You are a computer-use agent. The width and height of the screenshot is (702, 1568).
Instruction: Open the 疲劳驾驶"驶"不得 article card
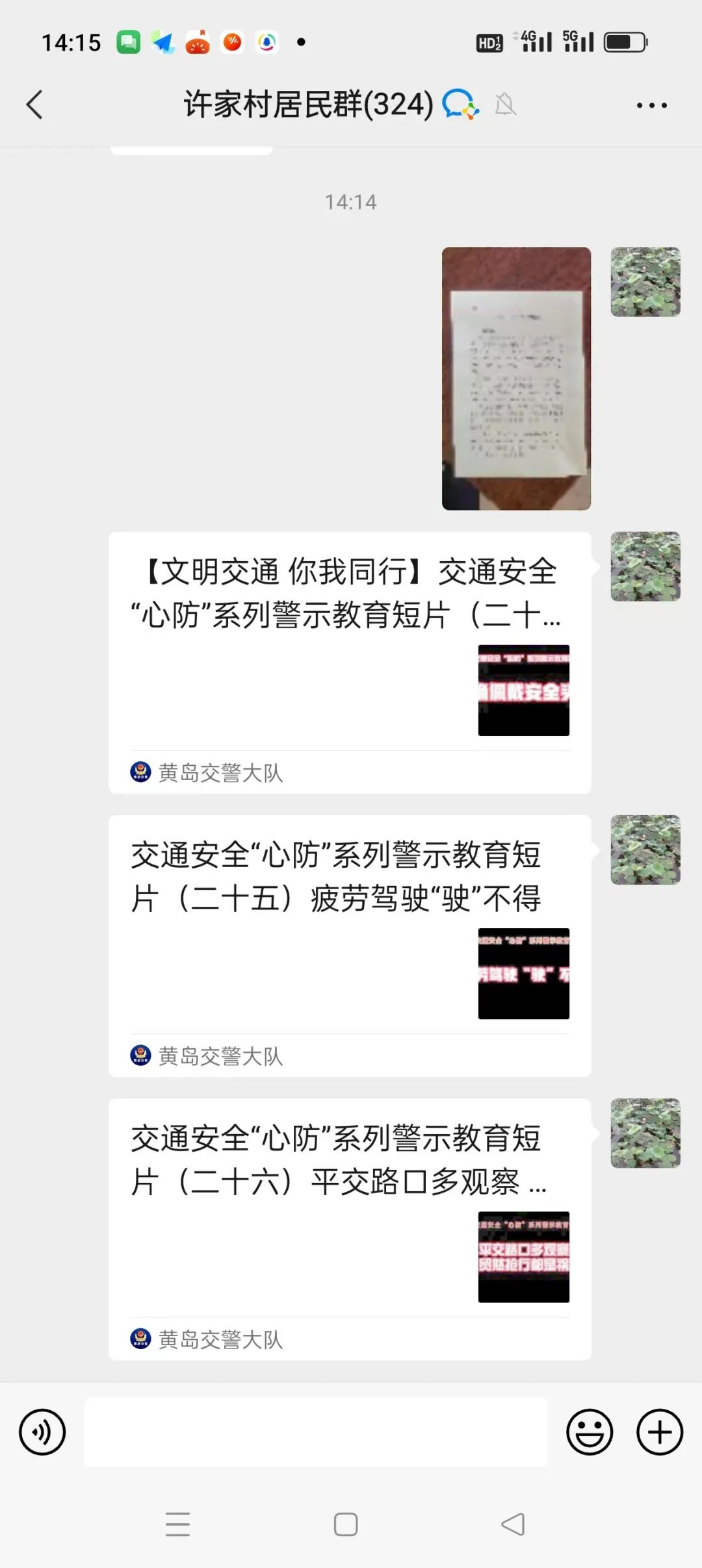pyautogui.click(x=350, y=945)
